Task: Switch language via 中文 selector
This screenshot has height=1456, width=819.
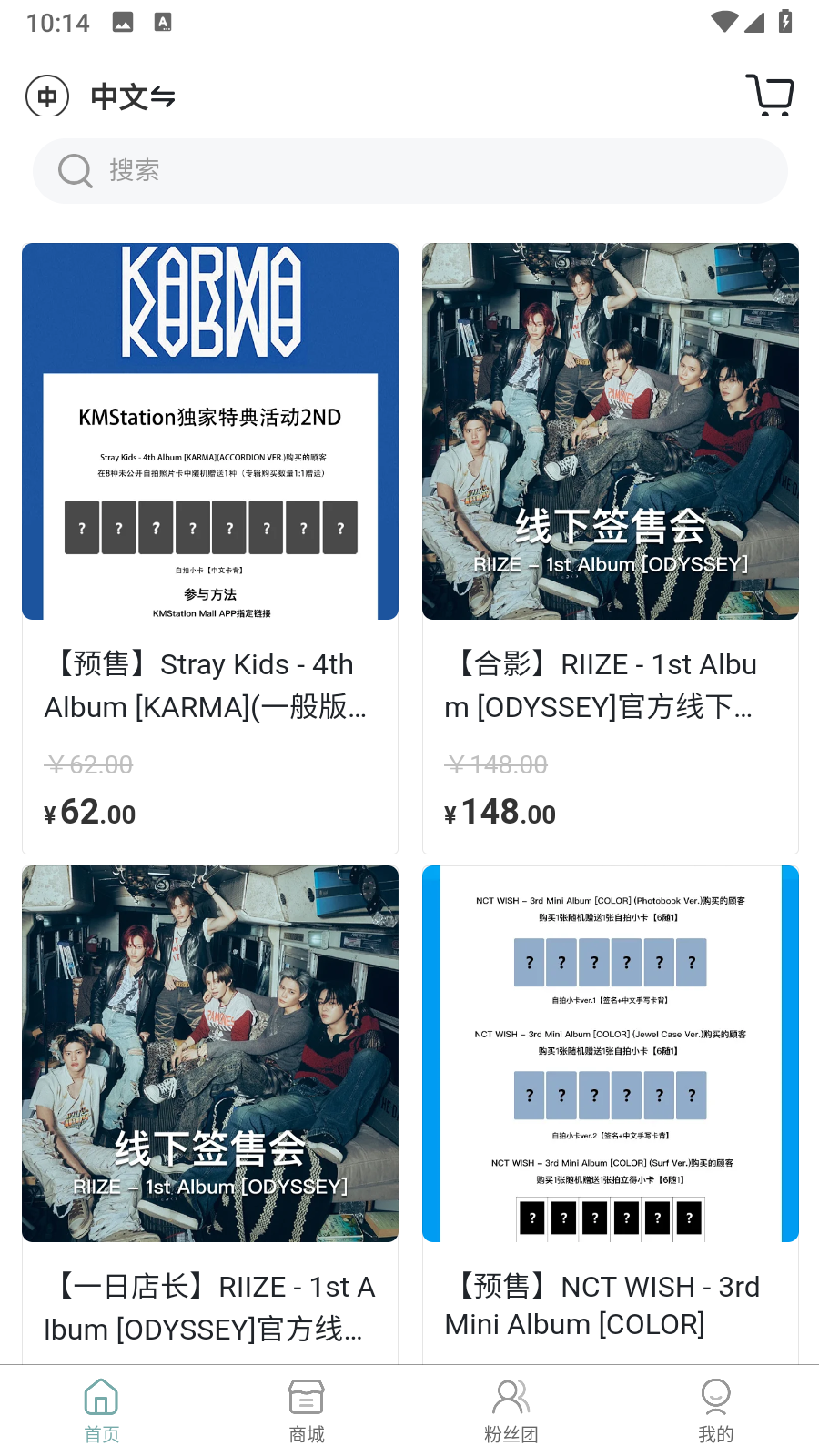Action: coord(102,96)
